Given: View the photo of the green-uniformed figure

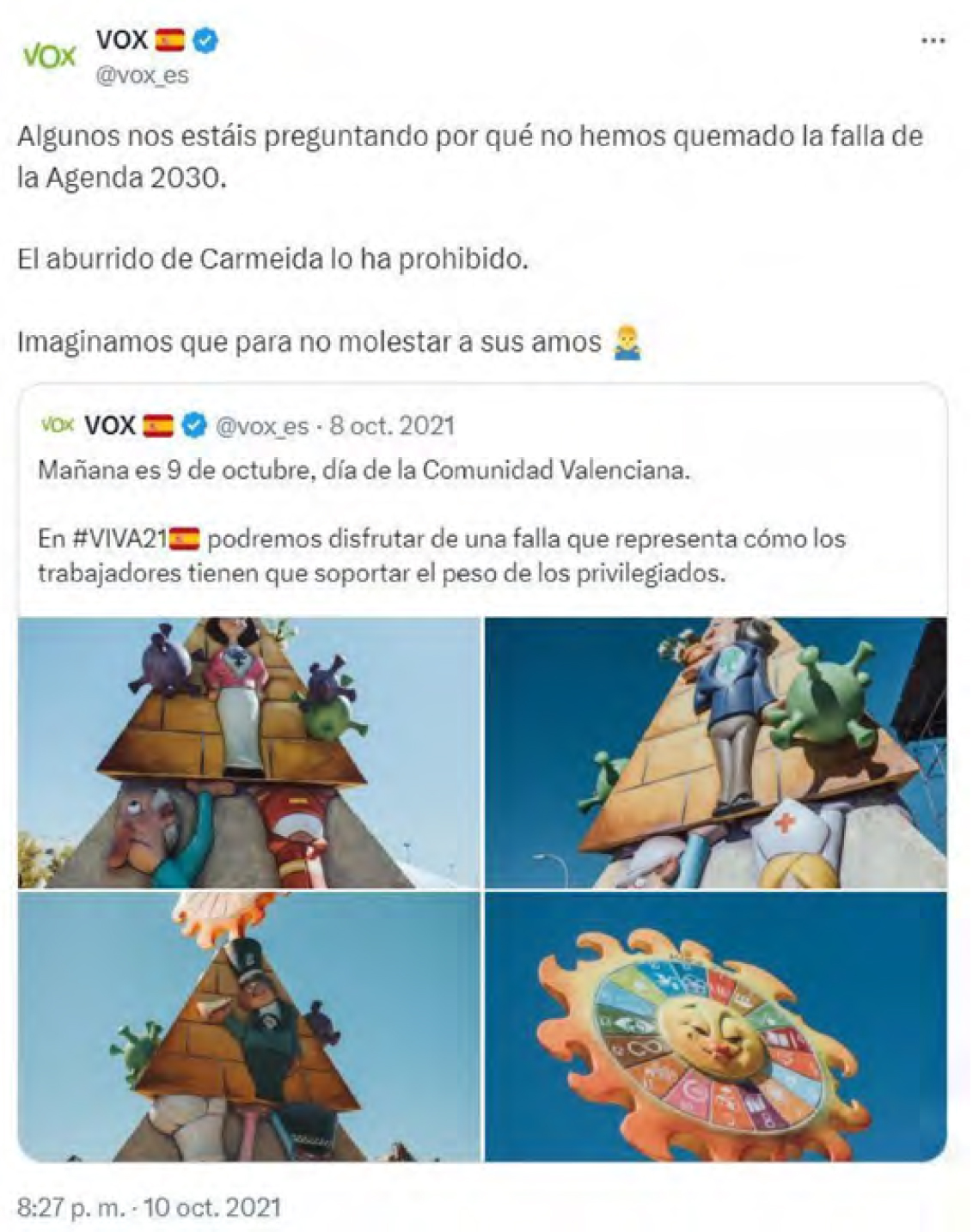Looking at the screenshot, I should tap(249, 1027).
